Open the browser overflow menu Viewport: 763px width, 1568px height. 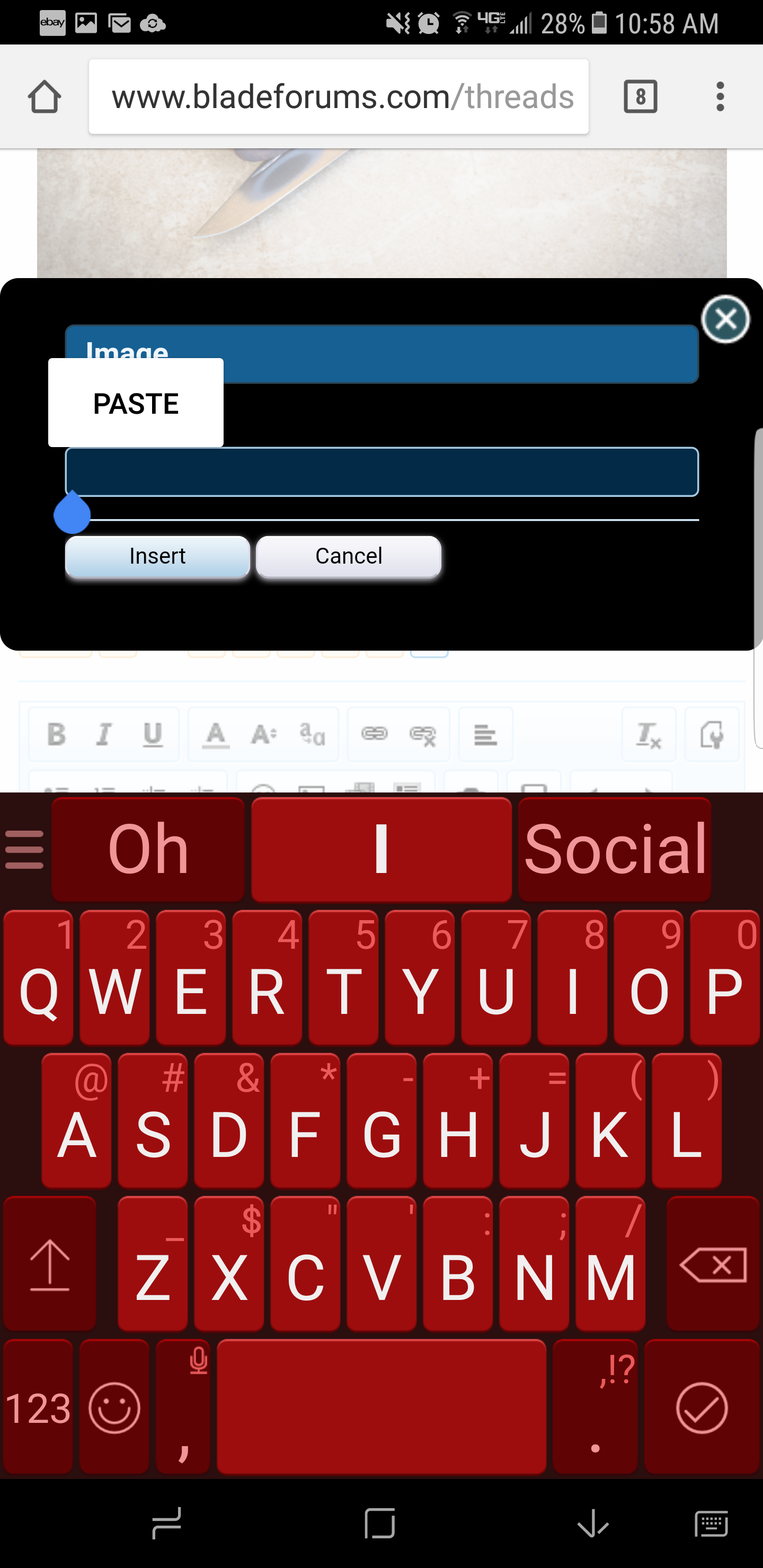pos(720,97)
